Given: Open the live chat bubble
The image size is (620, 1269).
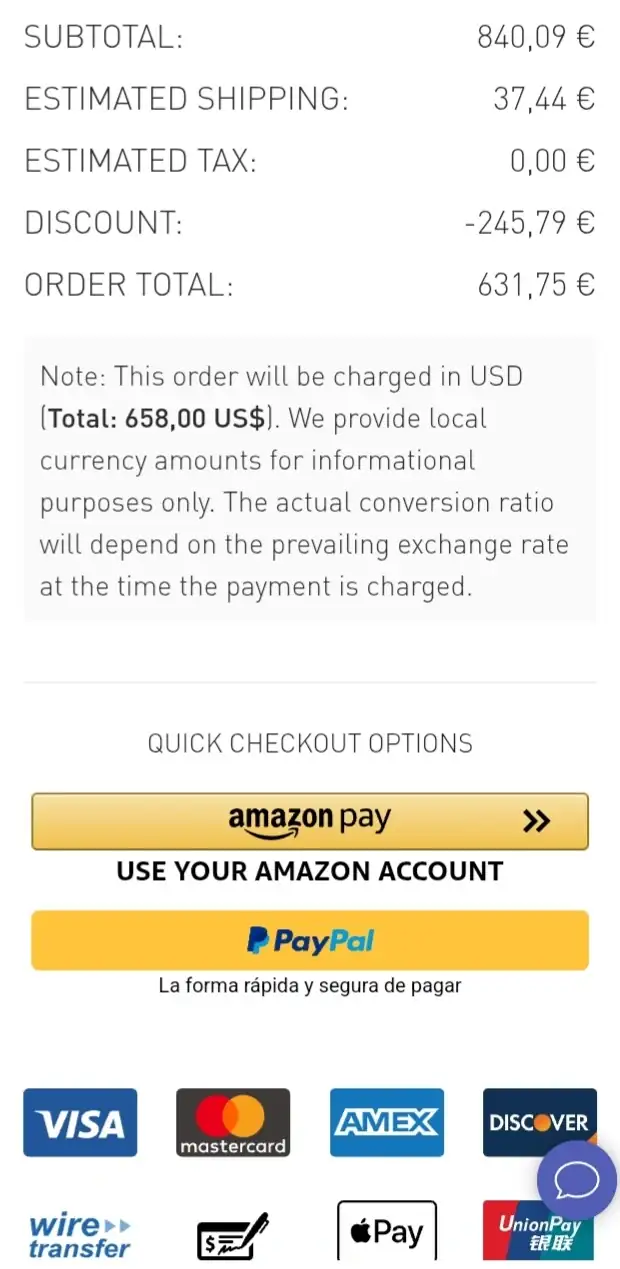Looking at the screenshot, I should pos(577,1181).
